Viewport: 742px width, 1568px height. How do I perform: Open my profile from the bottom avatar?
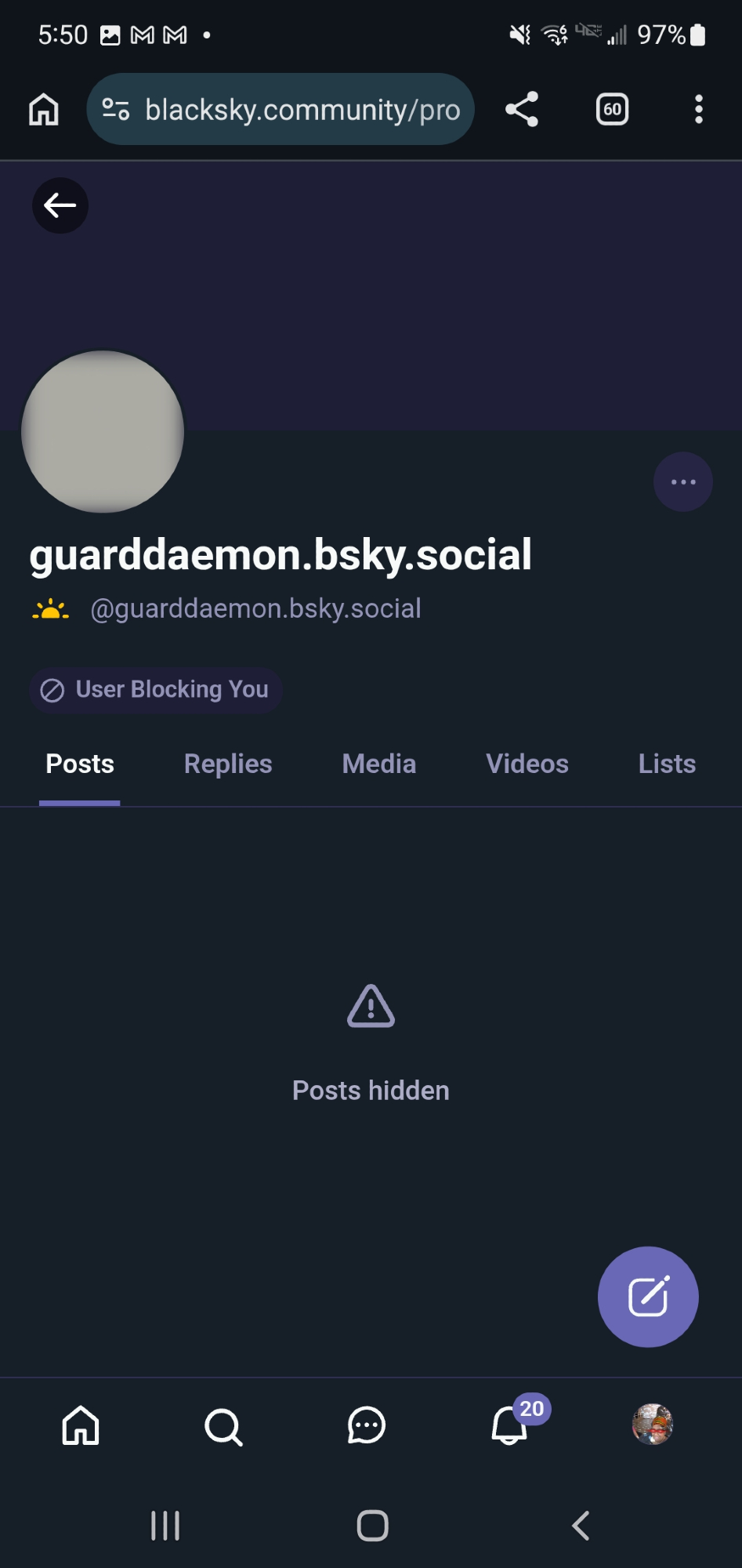tap(653, 1425)
